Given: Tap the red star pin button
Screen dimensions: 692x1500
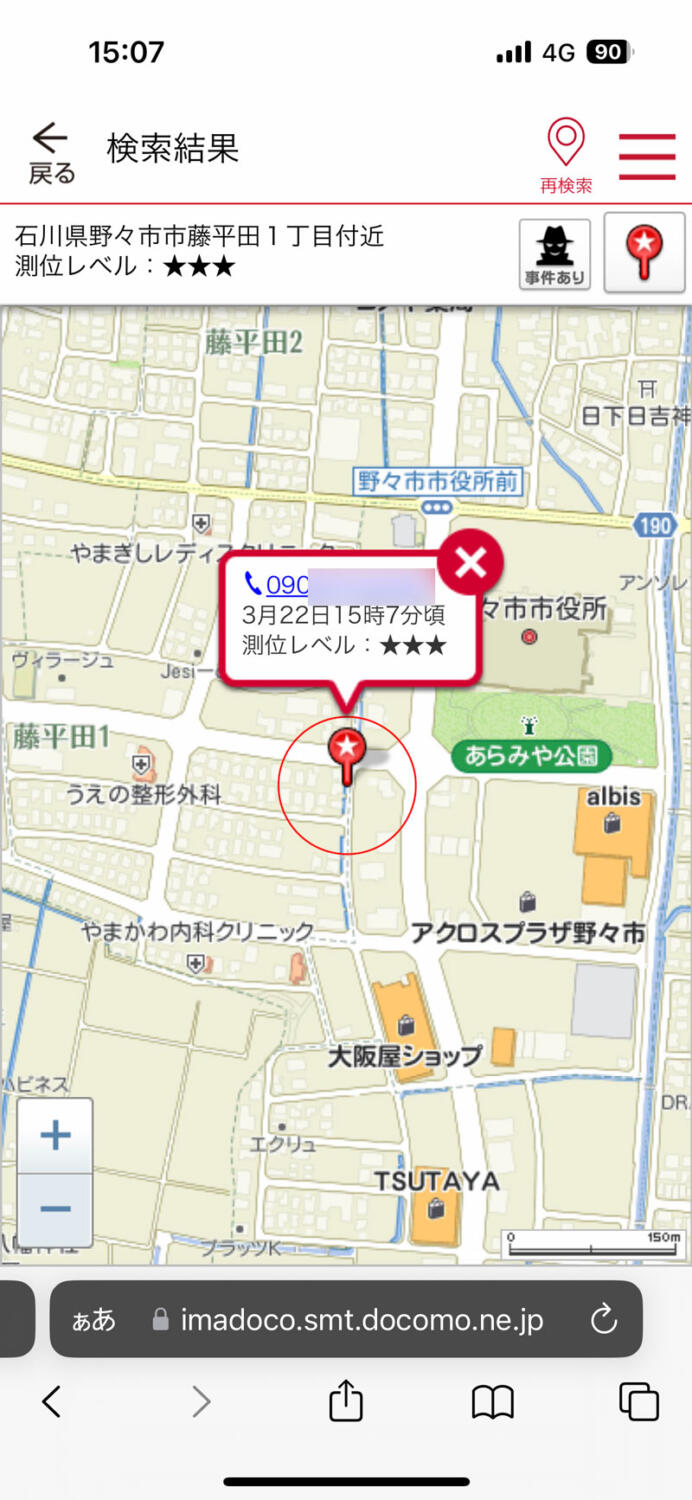Looking at the screenshot, I should [x=644, y=253].
